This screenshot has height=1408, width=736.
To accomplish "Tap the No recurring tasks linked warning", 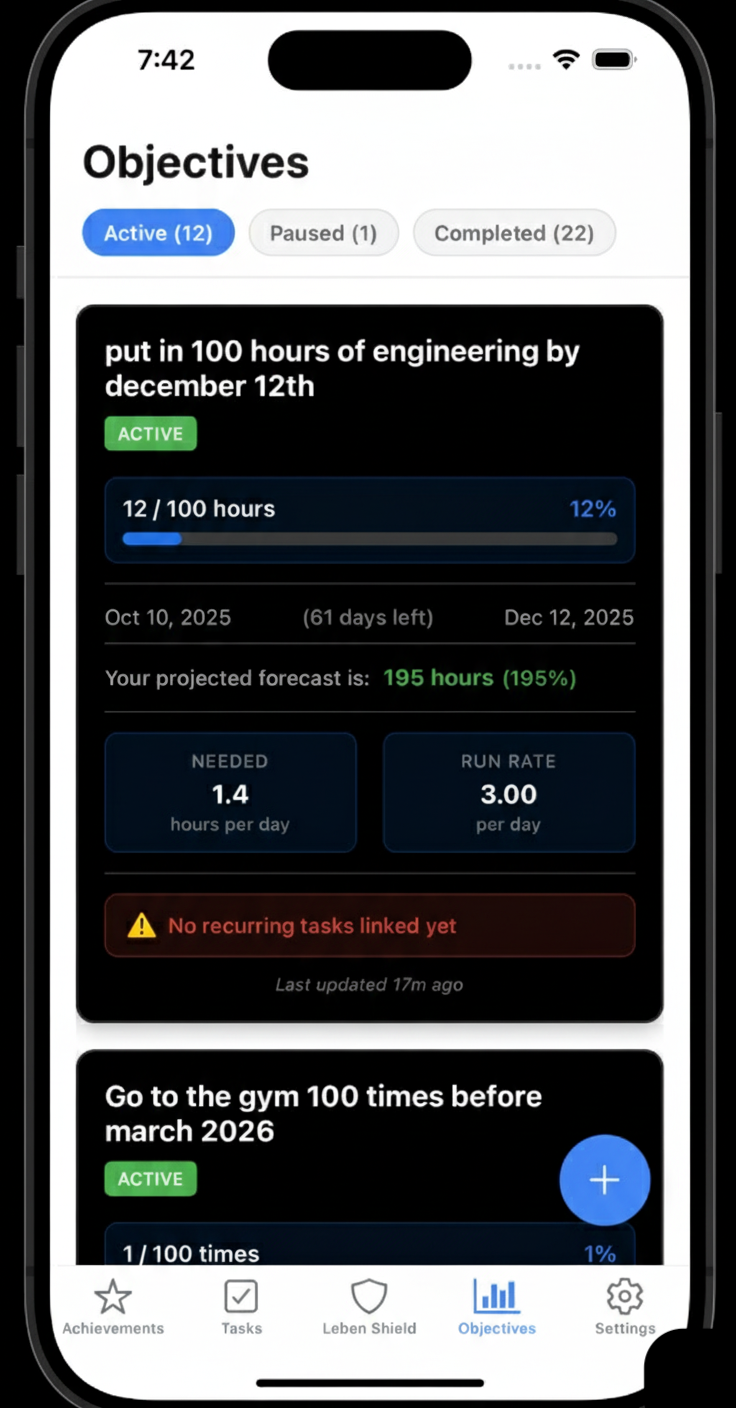I will click(369, 926).
